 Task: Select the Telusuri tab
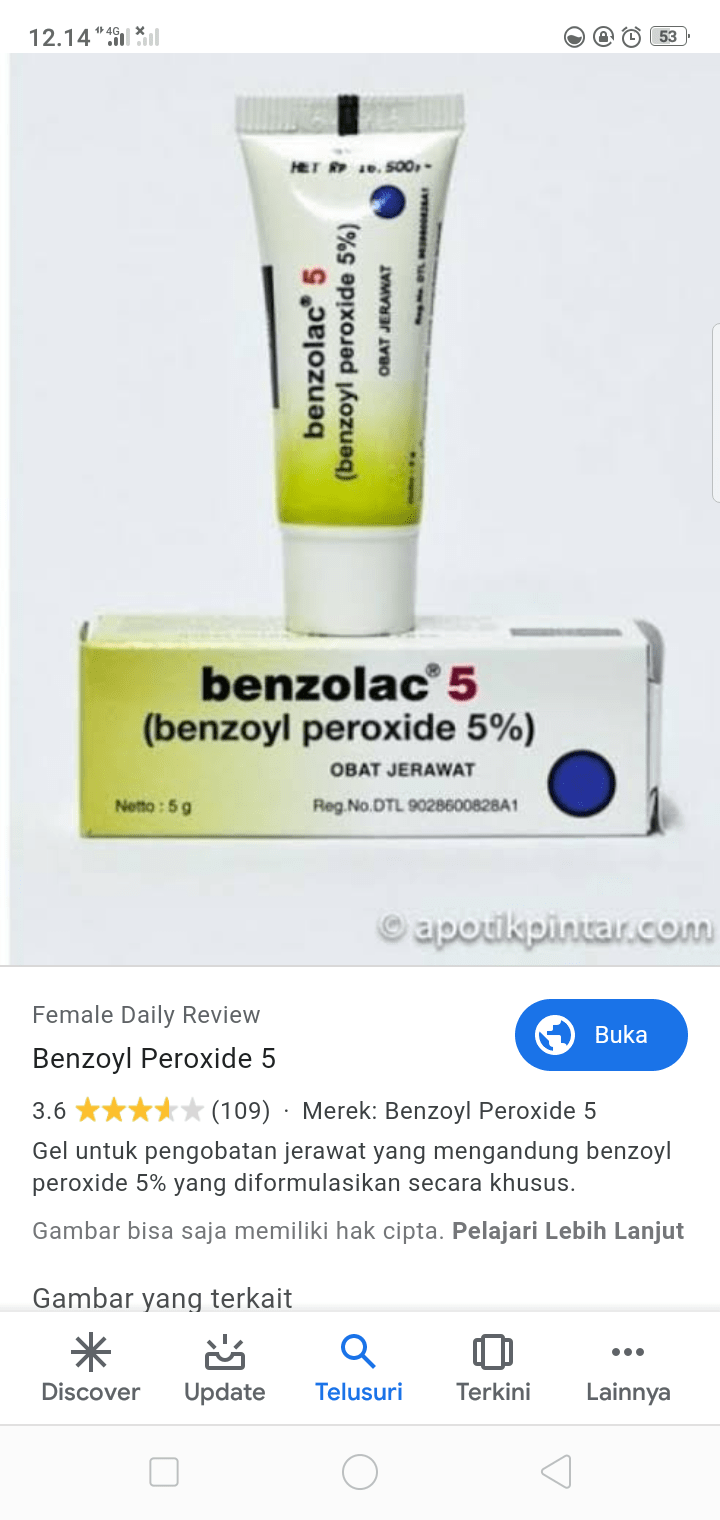[358, 1368]
